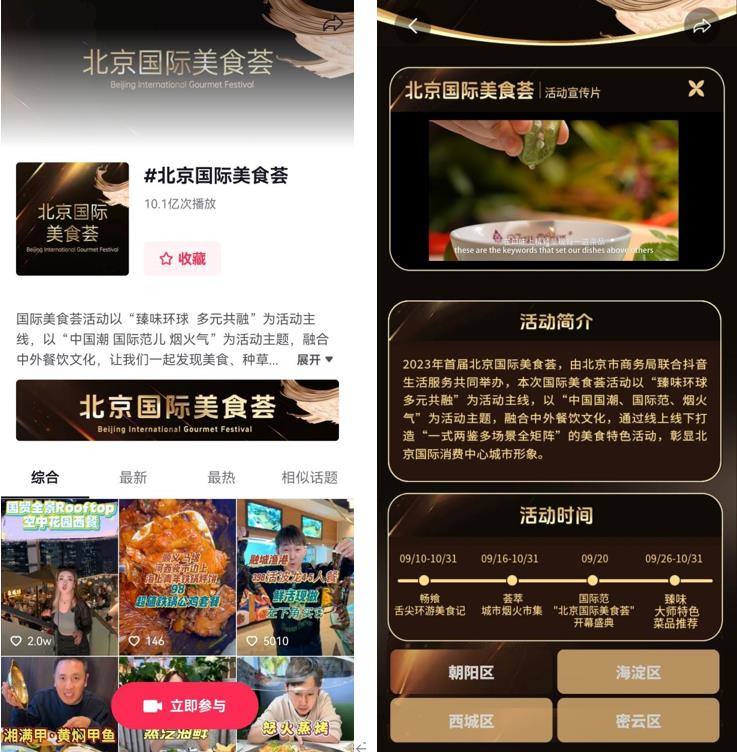Expand the topic description with 展开
737x752 pixels.
point(314,359)
